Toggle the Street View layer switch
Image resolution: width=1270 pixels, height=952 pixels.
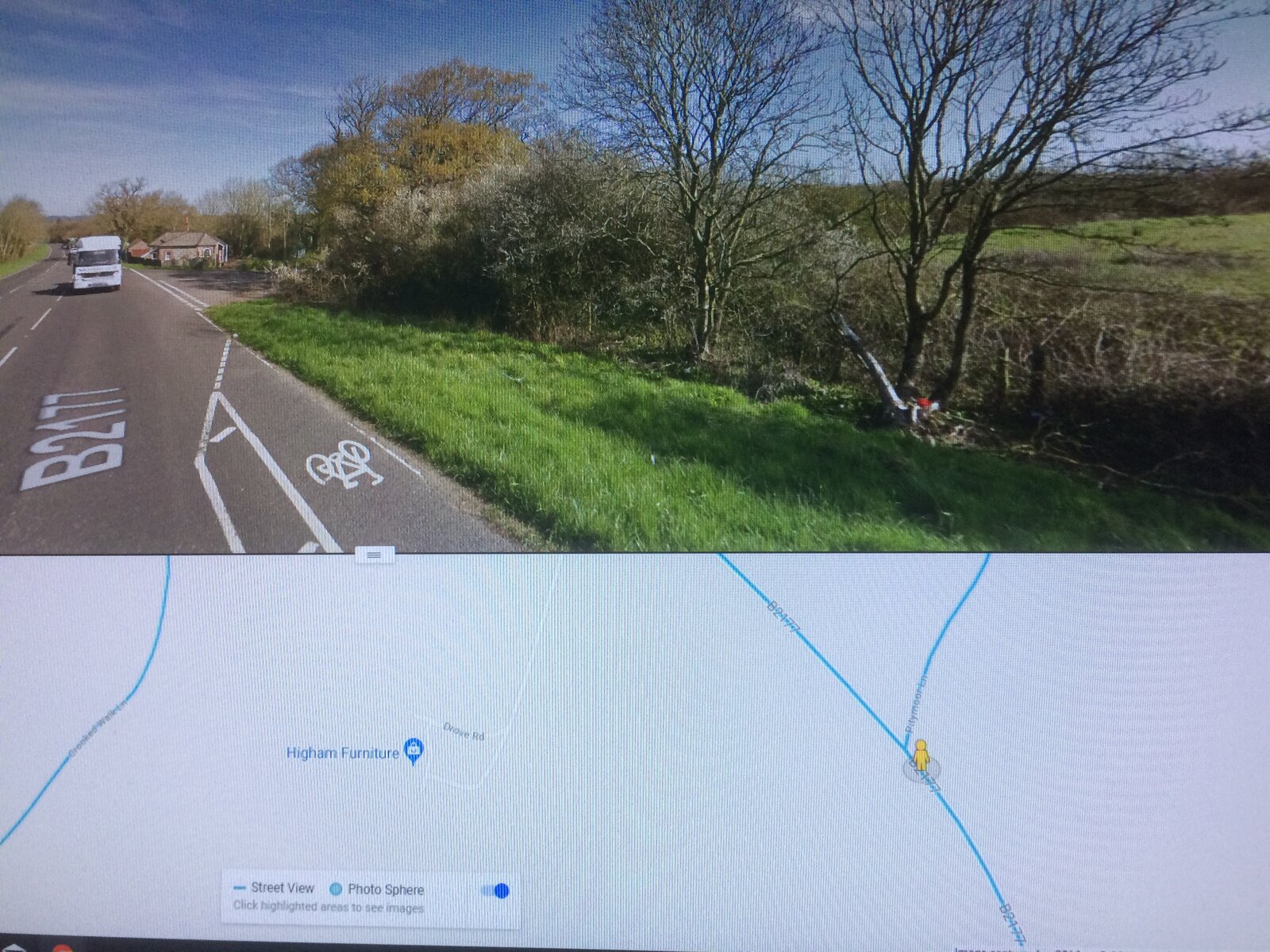496,891
